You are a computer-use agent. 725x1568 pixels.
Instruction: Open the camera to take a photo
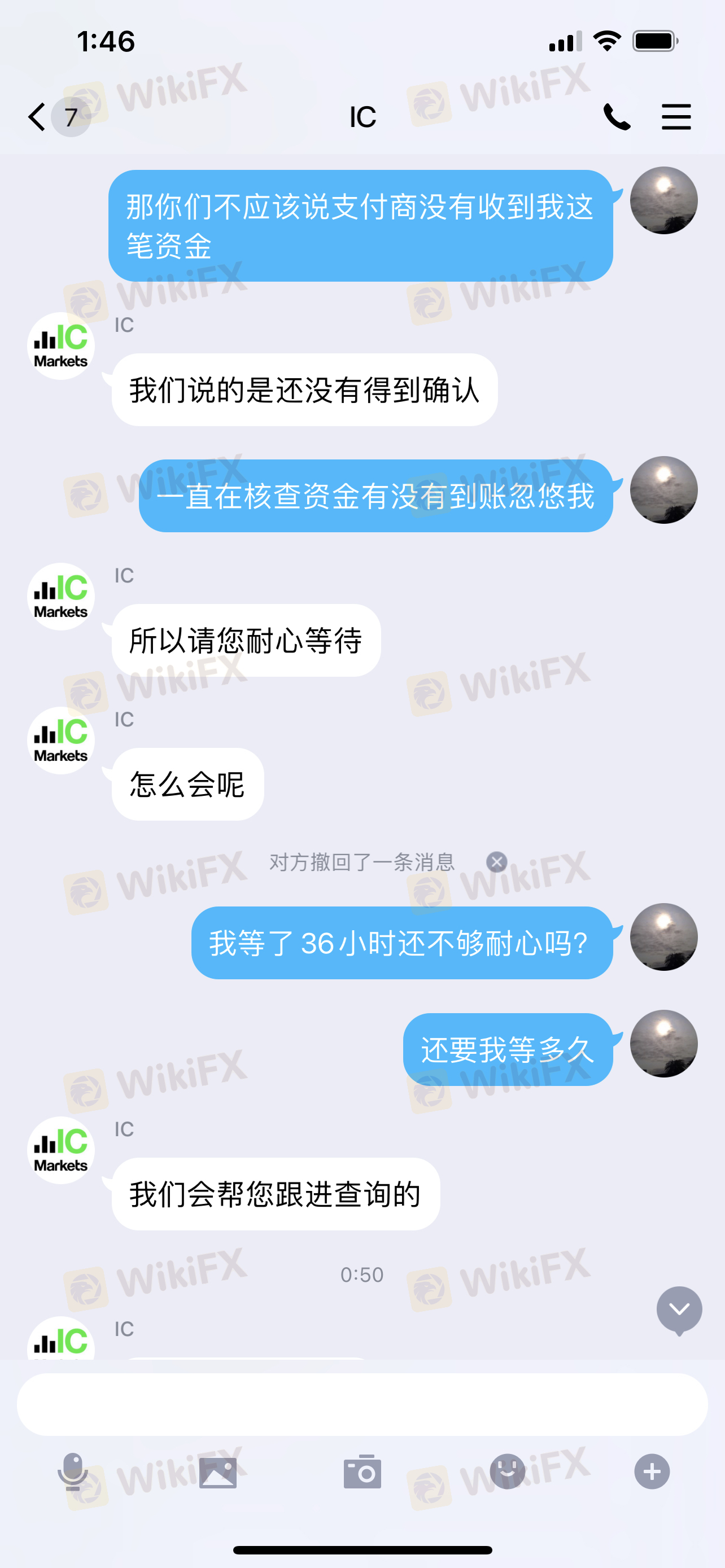(x=362, y=1472)
